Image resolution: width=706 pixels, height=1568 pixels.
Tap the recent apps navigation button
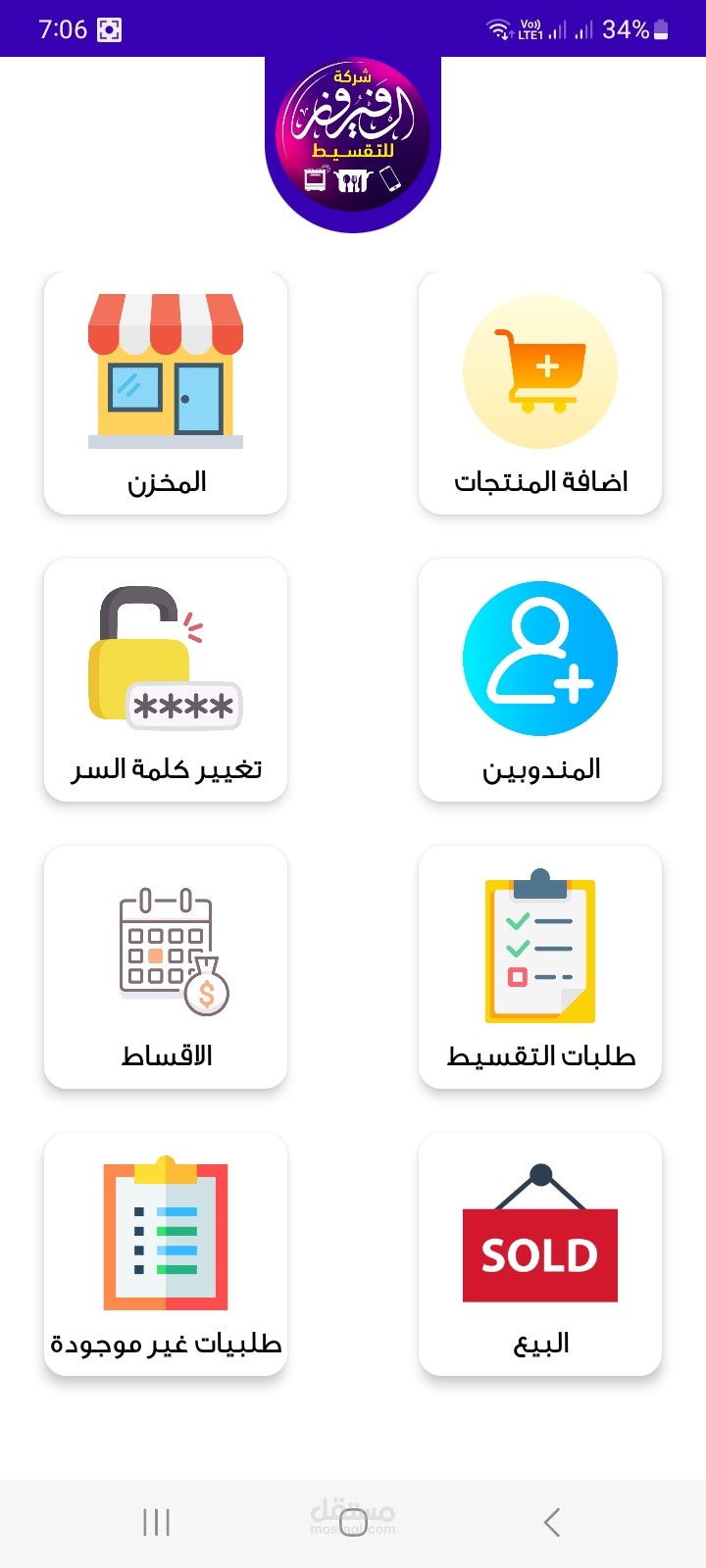[x=155, y=1522]
